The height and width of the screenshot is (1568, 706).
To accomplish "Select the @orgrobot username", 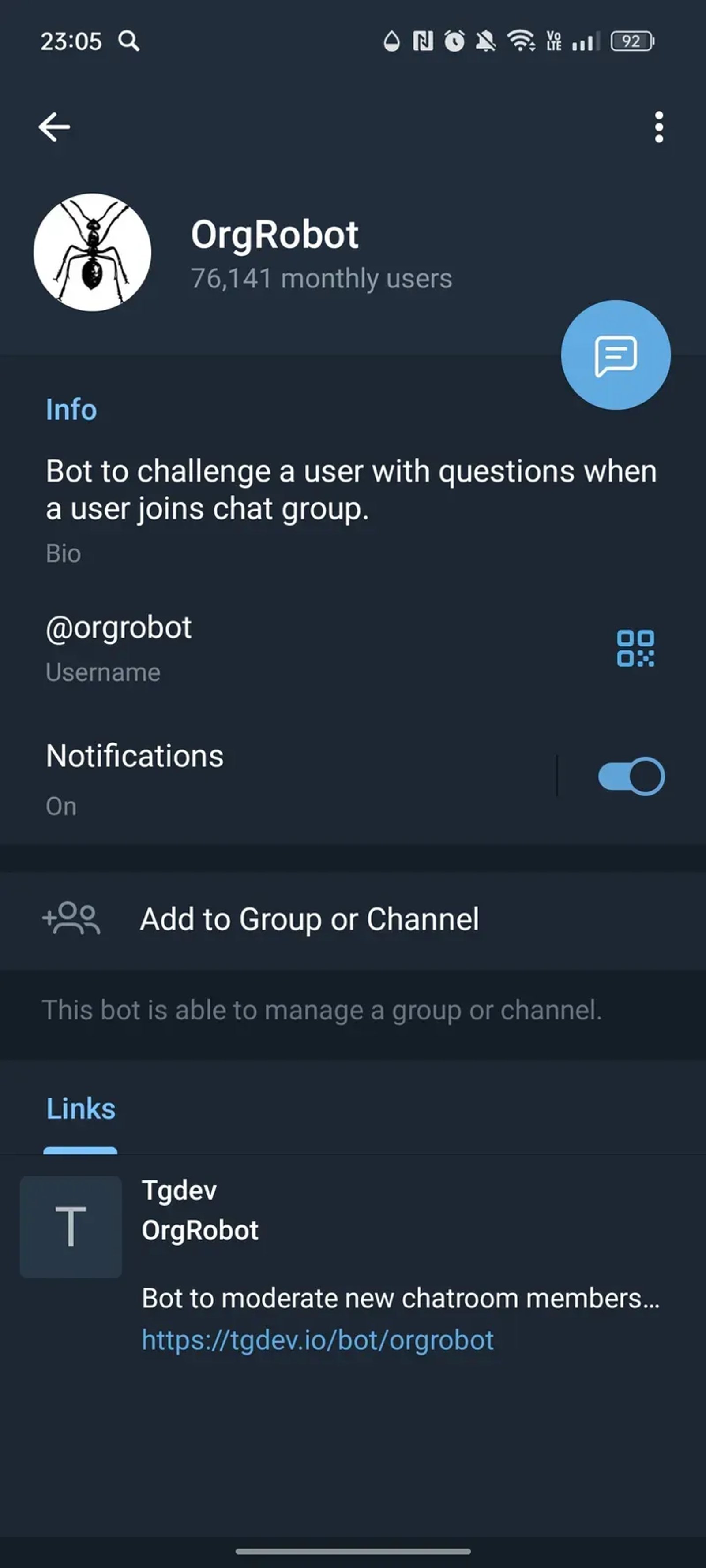I will click(119, 627).
